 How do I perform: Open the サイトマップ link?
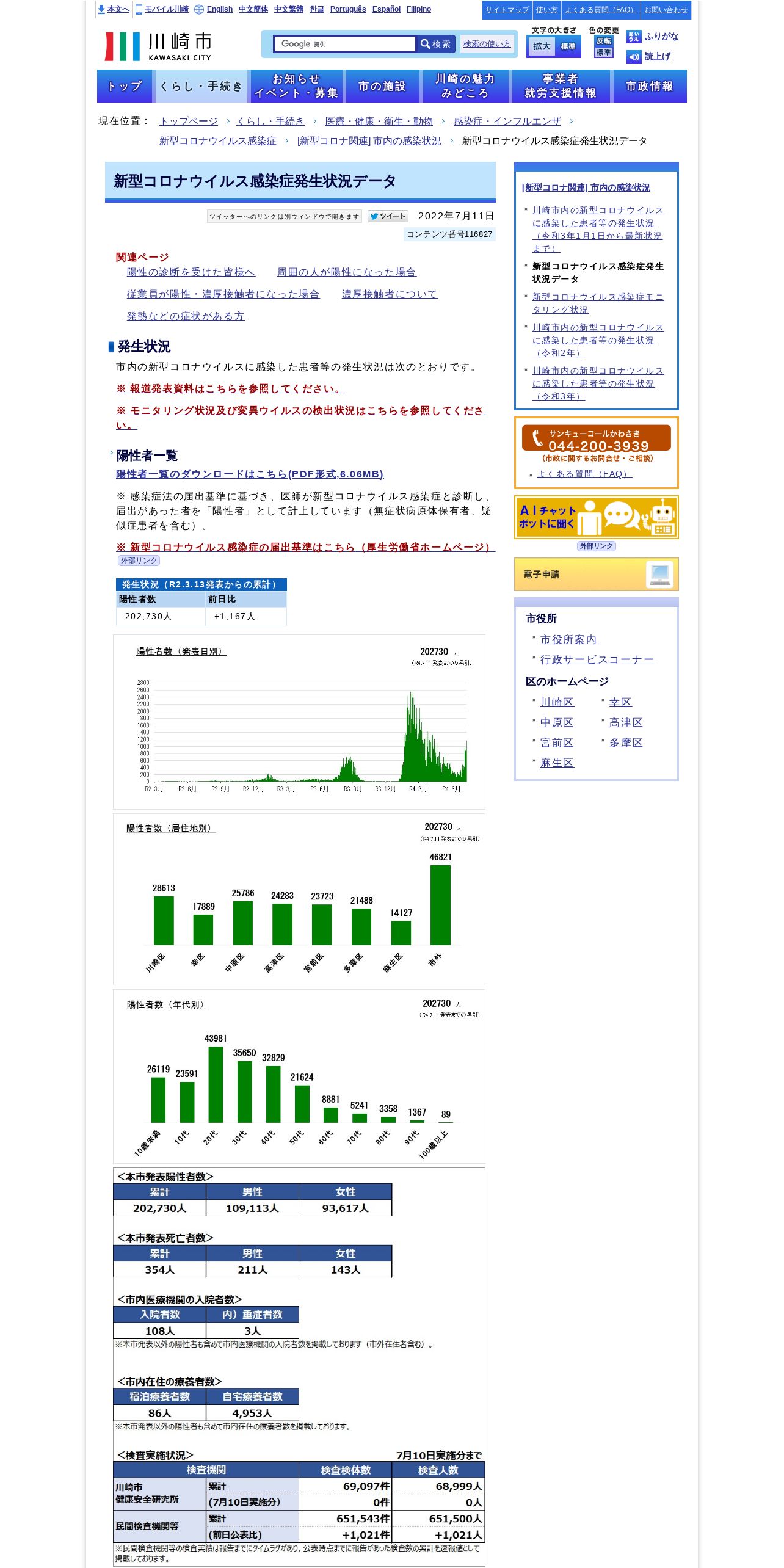(507, 10)
